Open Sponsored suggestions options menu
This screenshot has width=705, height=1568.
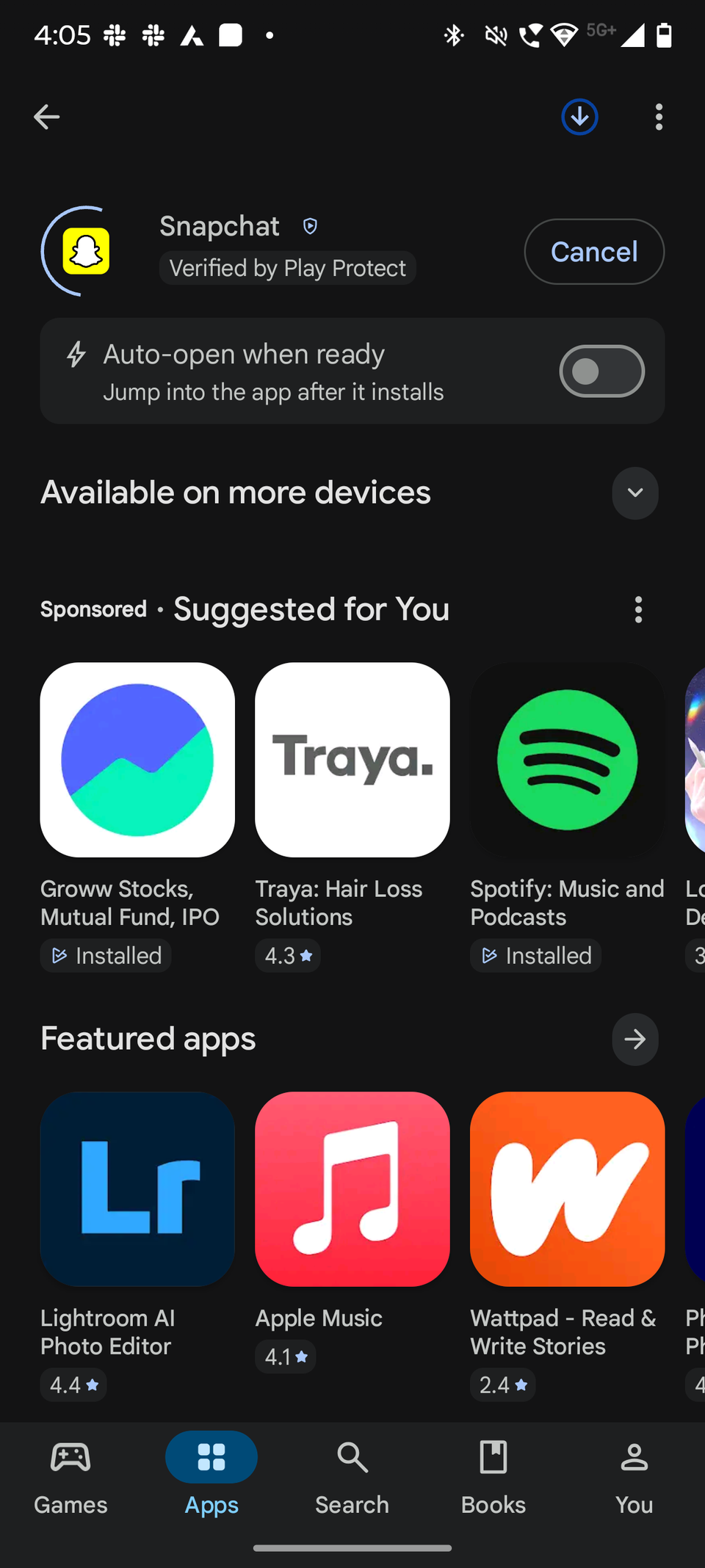tap(638, 609)
